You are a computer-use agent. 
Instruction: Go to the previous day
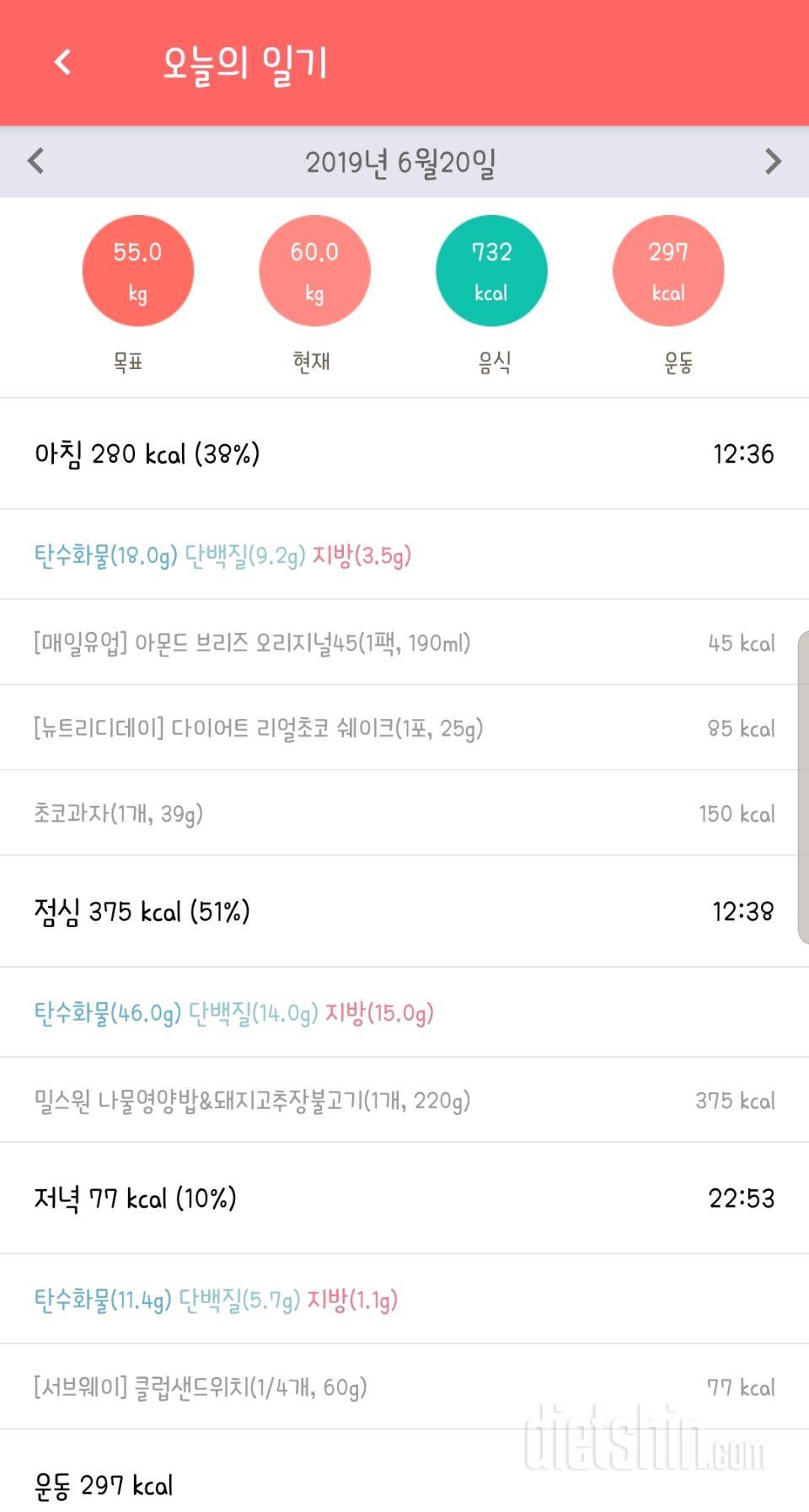[x=35, y=161]
